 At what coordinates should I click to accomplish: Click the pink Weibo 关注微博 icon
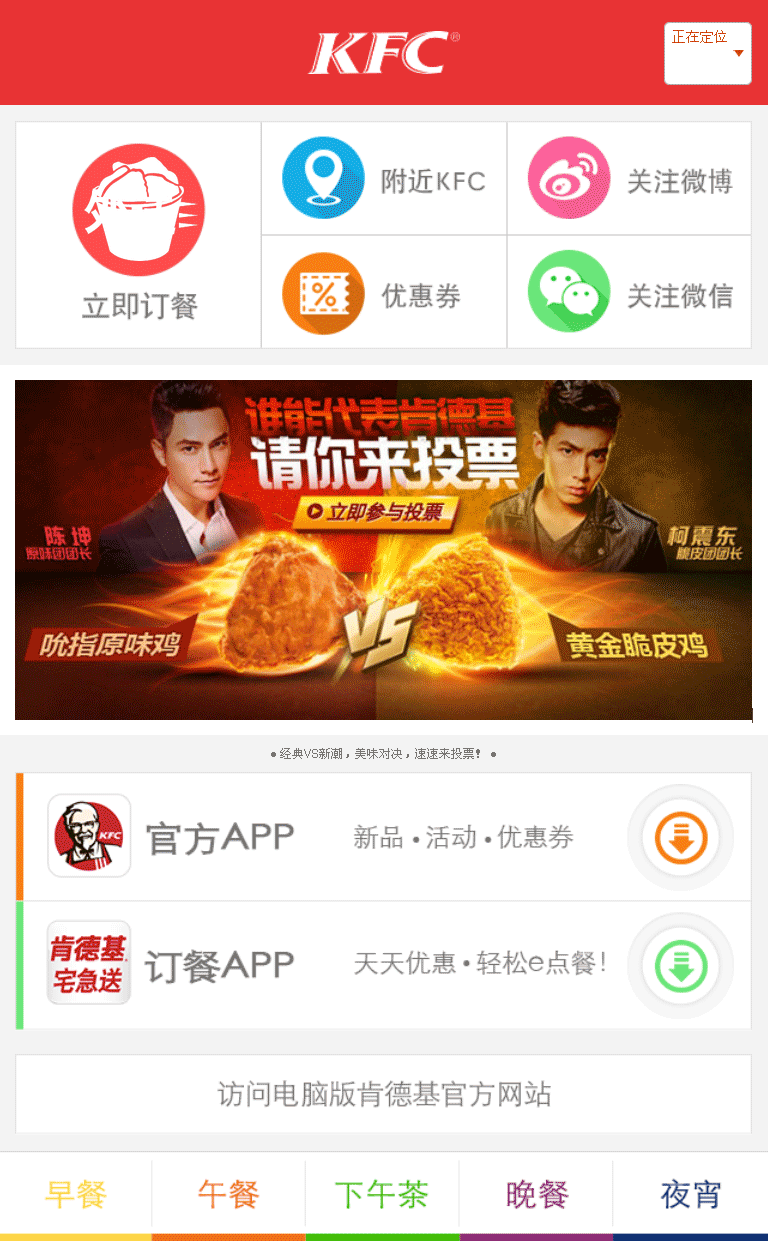pyautogui.click(x=569, y=178)
